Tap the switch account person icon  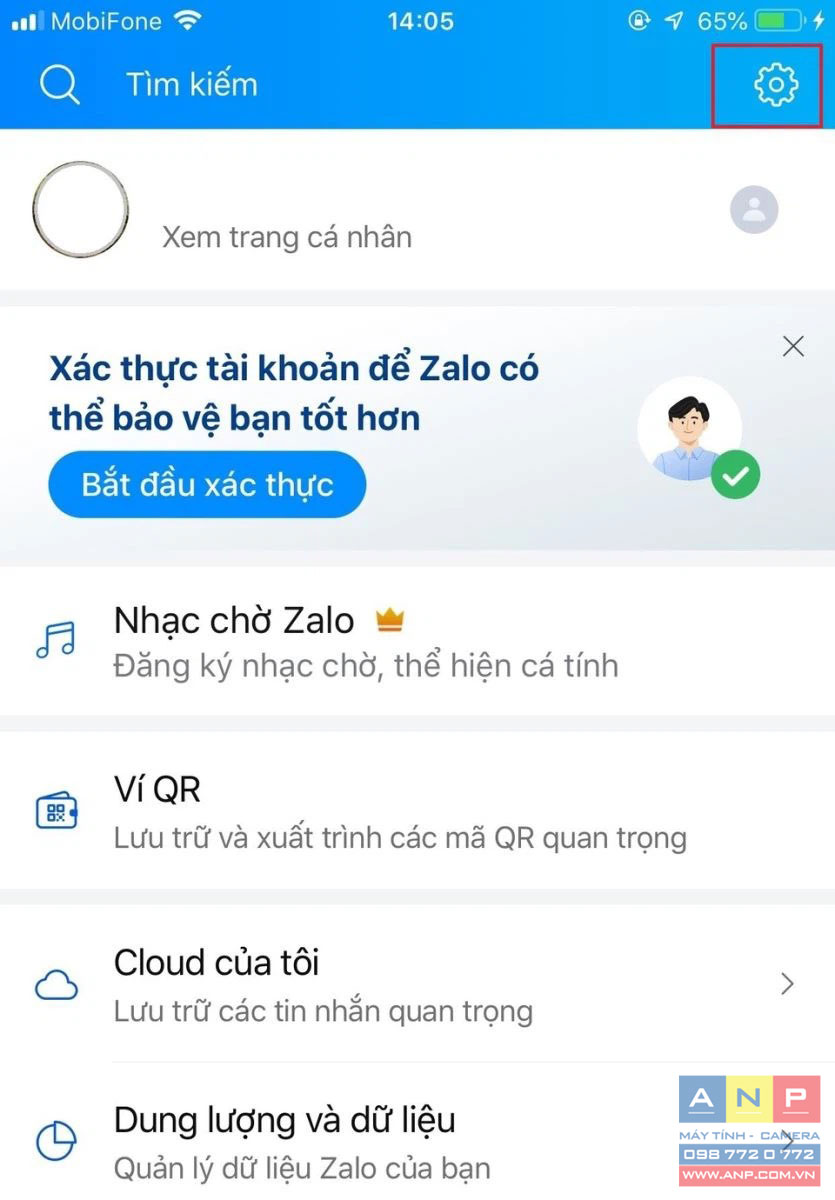[754, 210]
